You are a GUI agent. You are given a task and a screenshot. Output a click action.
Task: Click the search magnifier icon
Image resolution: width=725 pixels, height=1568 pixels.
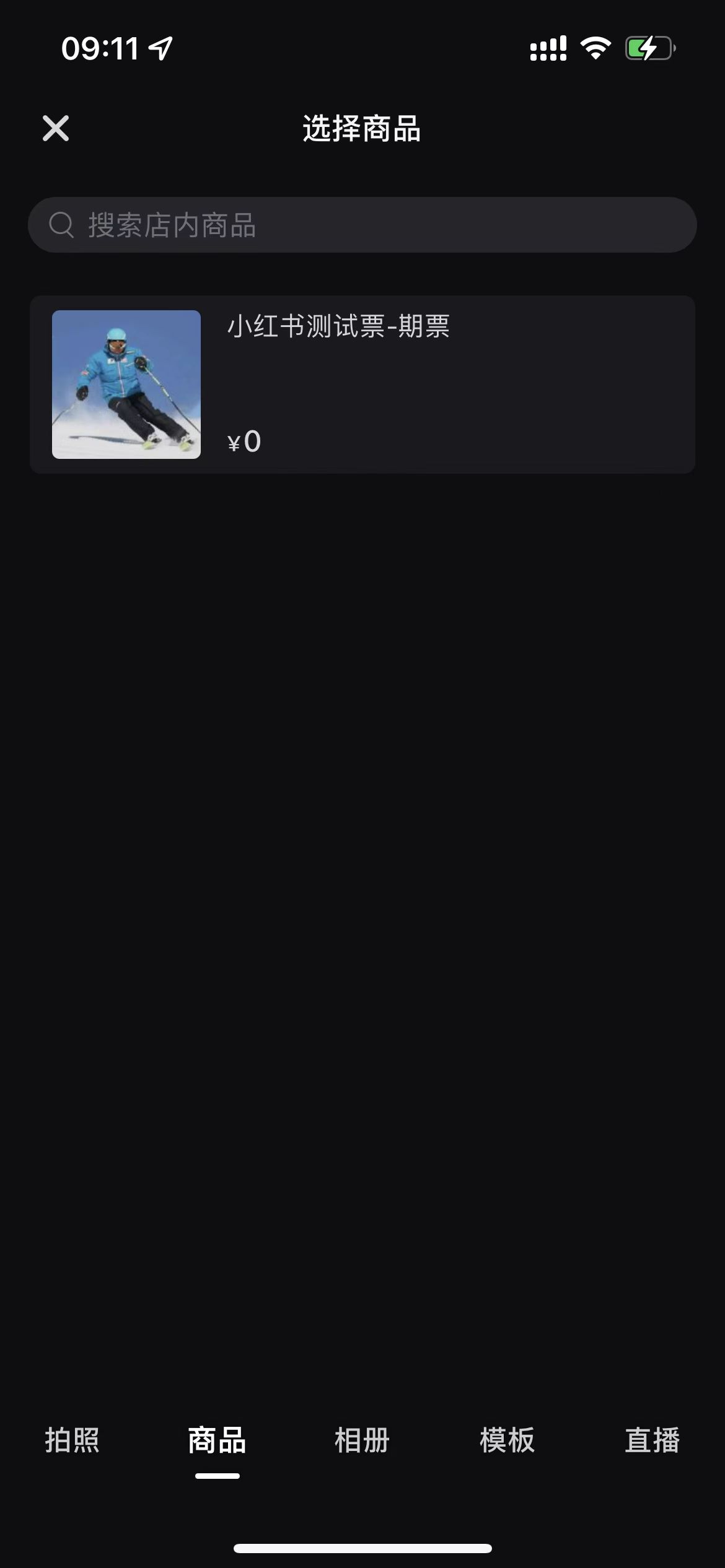[61, 224]
